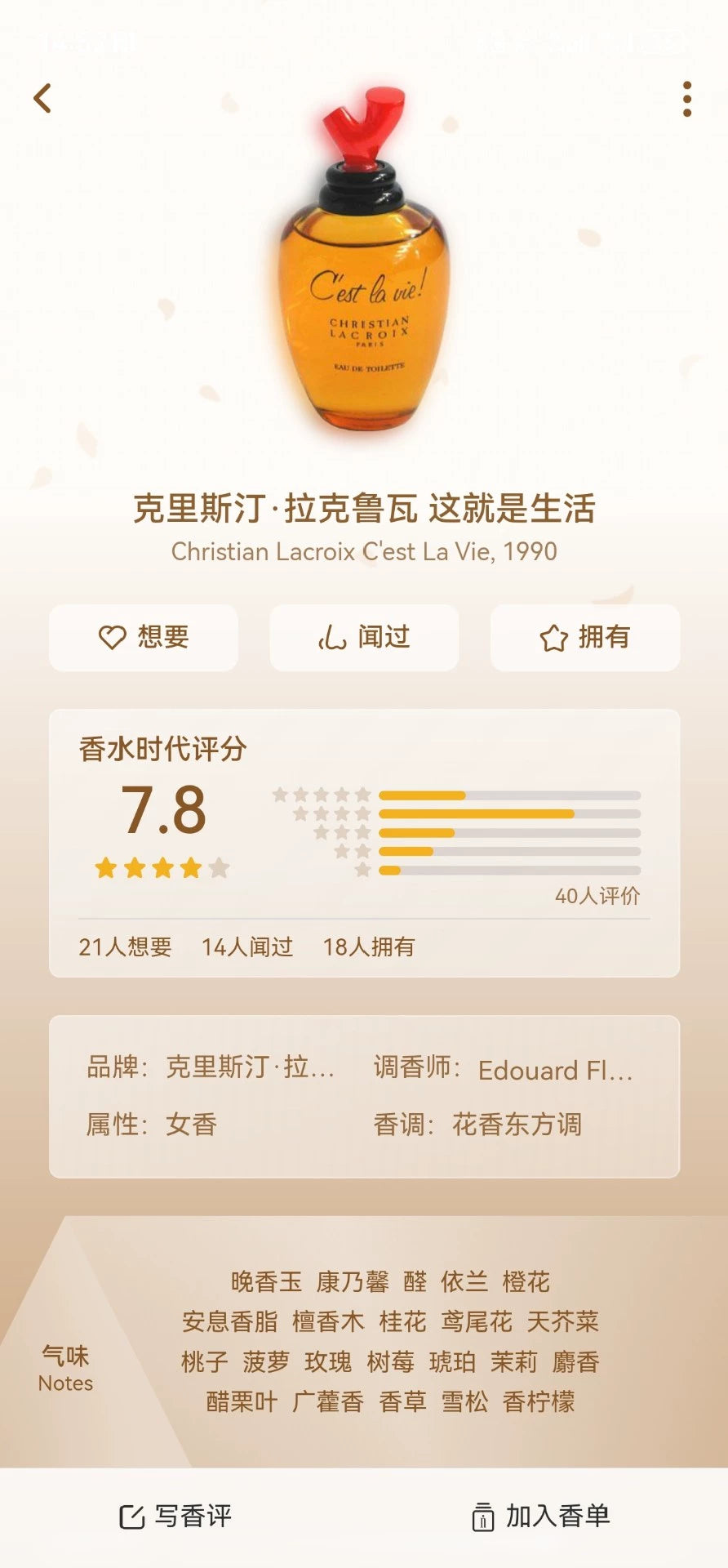Select the 檀香木 note
The width and height of the screenshot is (728, 1568).
coord(328,1322)
